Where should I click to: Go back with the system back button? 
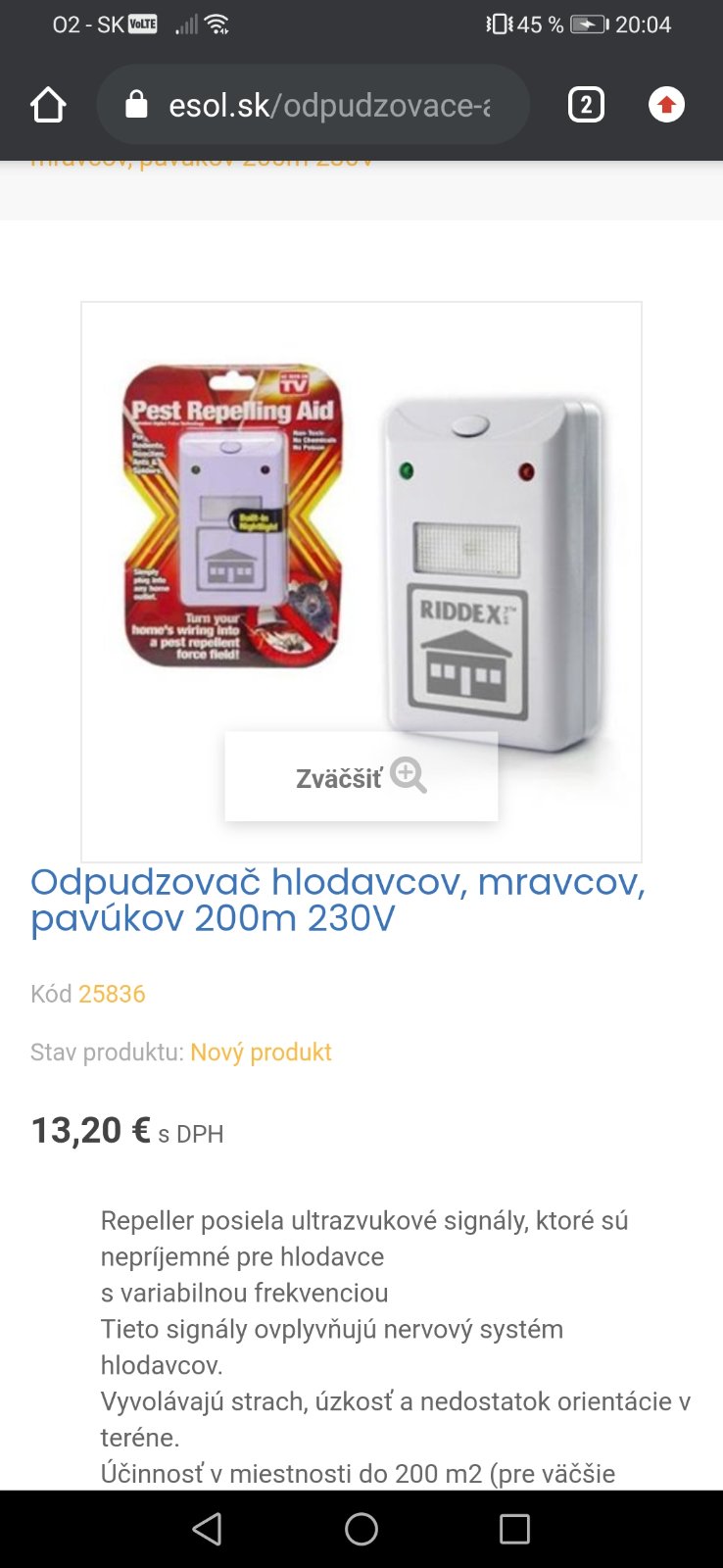pos(207,1529)
